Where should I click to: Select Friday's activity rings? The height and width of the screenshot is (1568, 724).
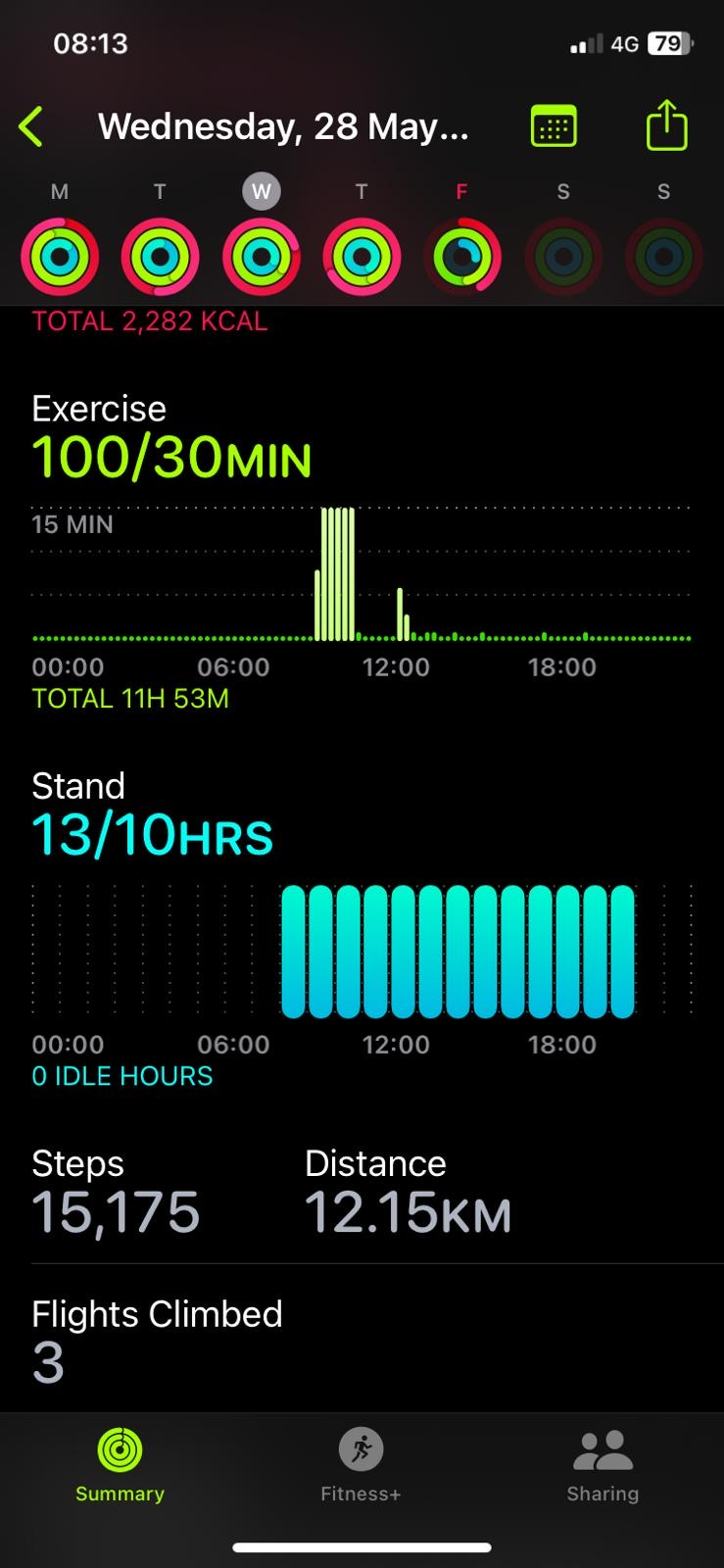coord(462,257)
